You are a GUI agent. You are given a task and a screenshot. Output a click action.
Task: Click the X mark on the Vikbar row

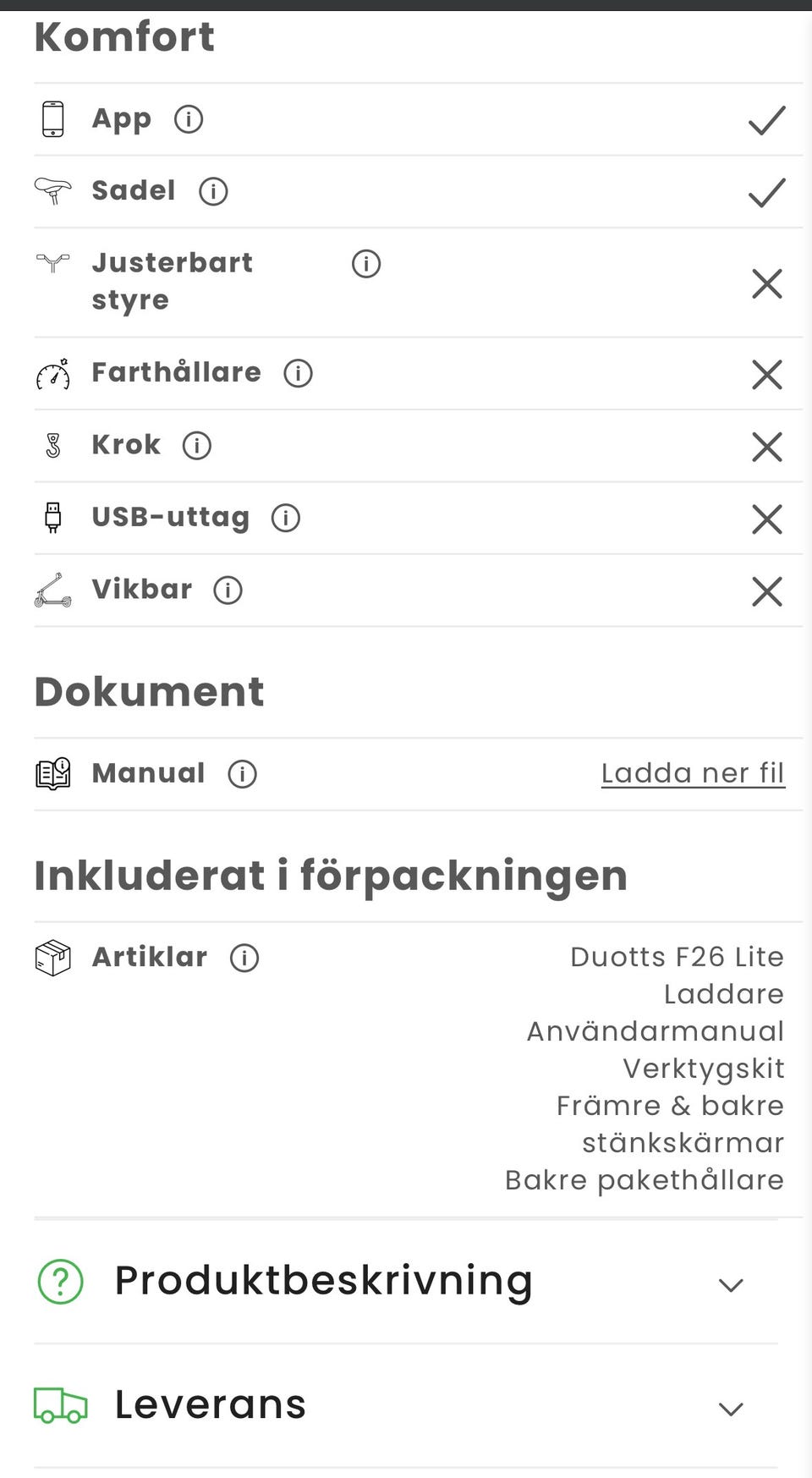click(765, 591)
